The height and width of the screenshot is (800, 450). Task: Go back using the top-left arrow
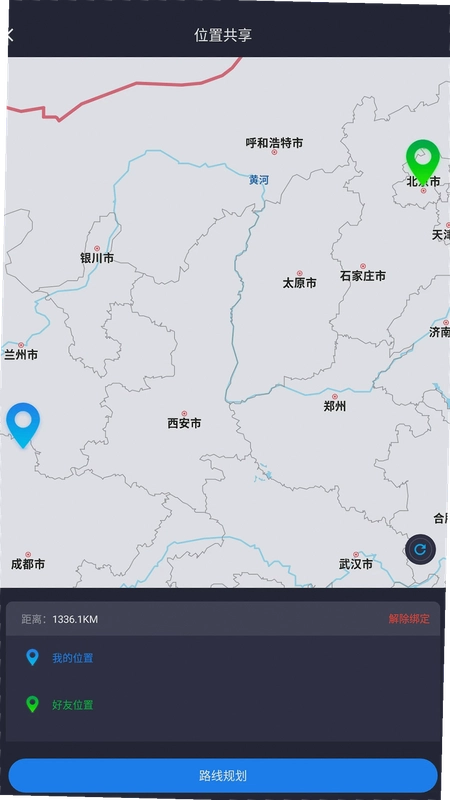pyautogui.click(x=8, y=35)
